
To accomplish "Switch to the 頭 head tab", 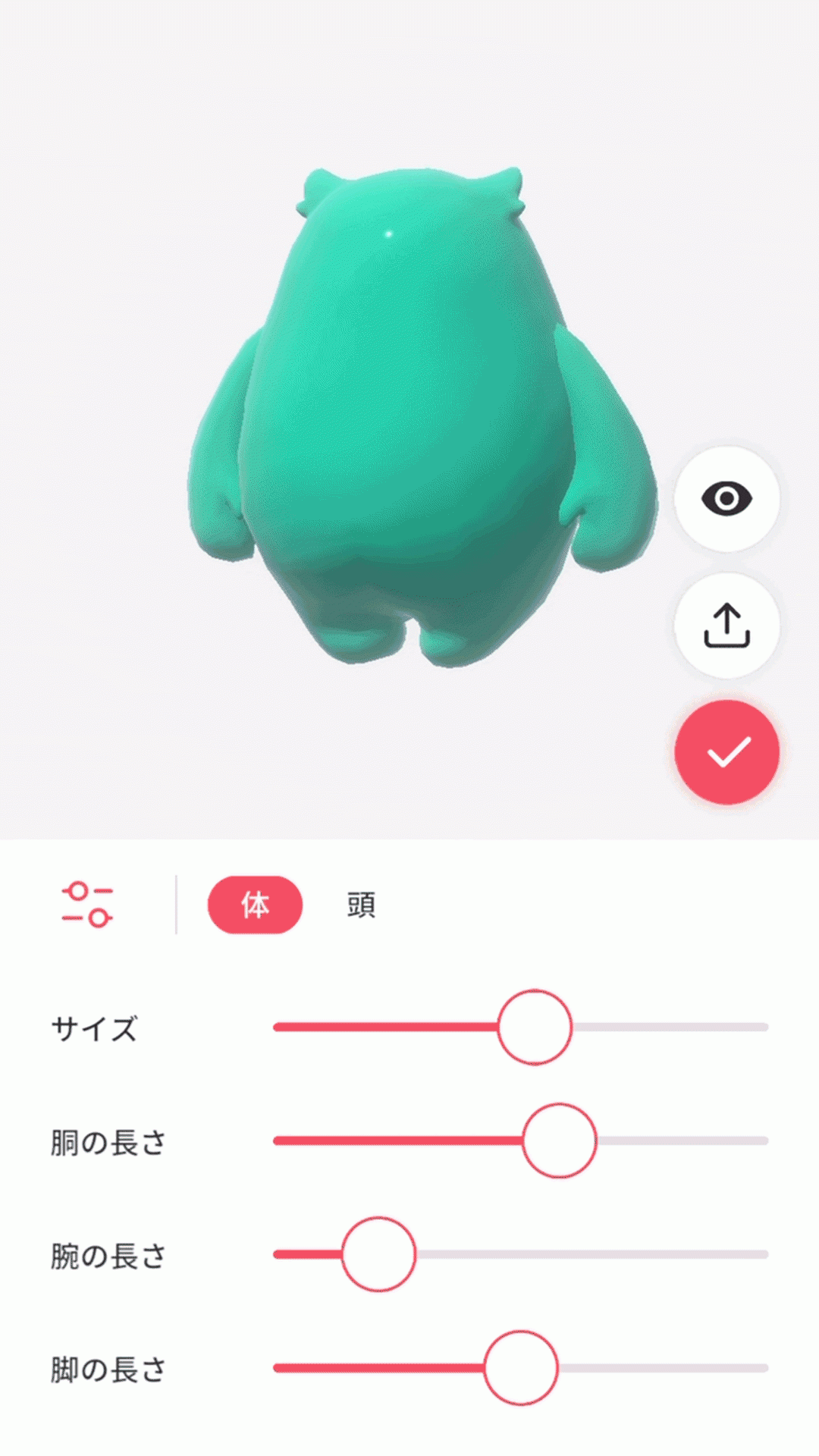I will pos(361,905).
